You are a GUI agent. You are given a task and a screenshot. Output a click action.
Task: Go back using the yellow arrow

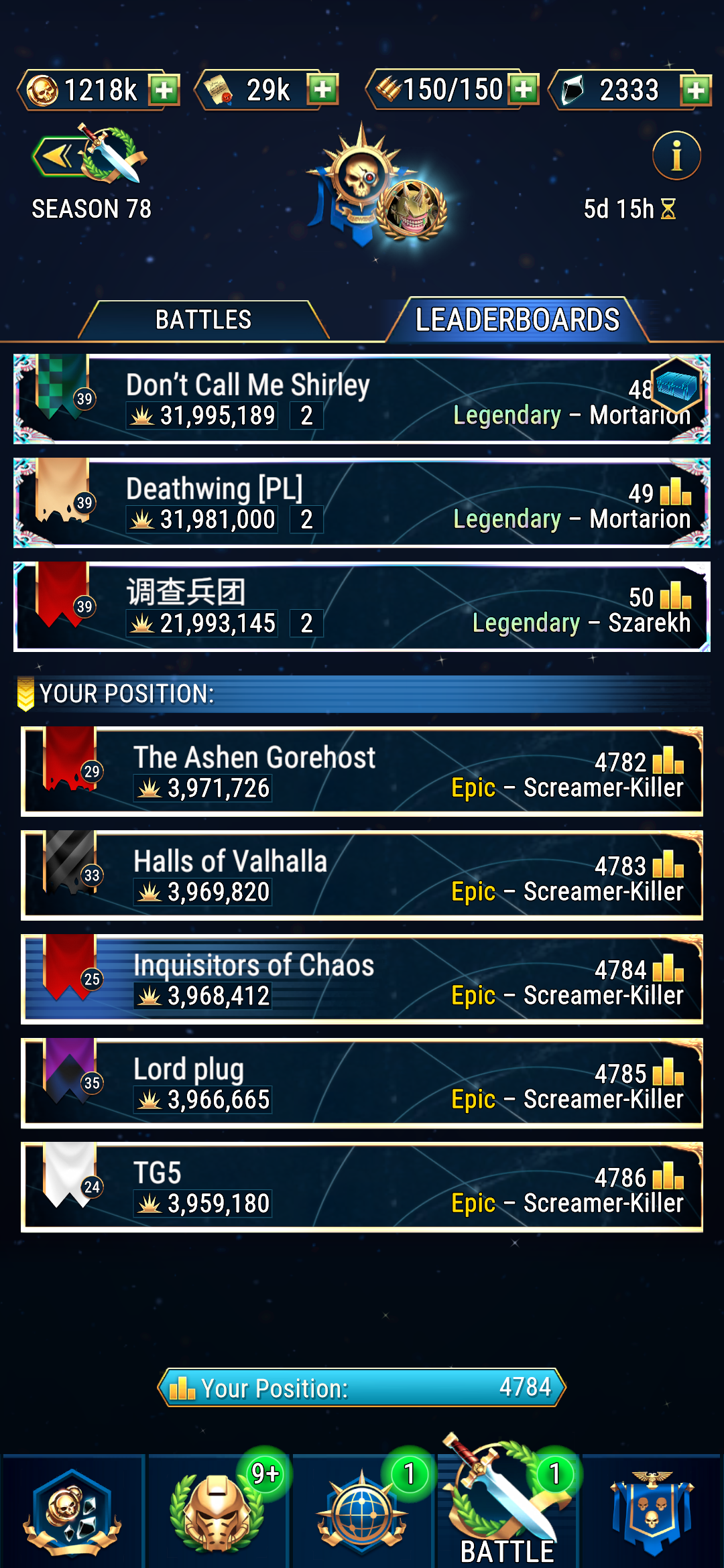[x=57, y=157]
